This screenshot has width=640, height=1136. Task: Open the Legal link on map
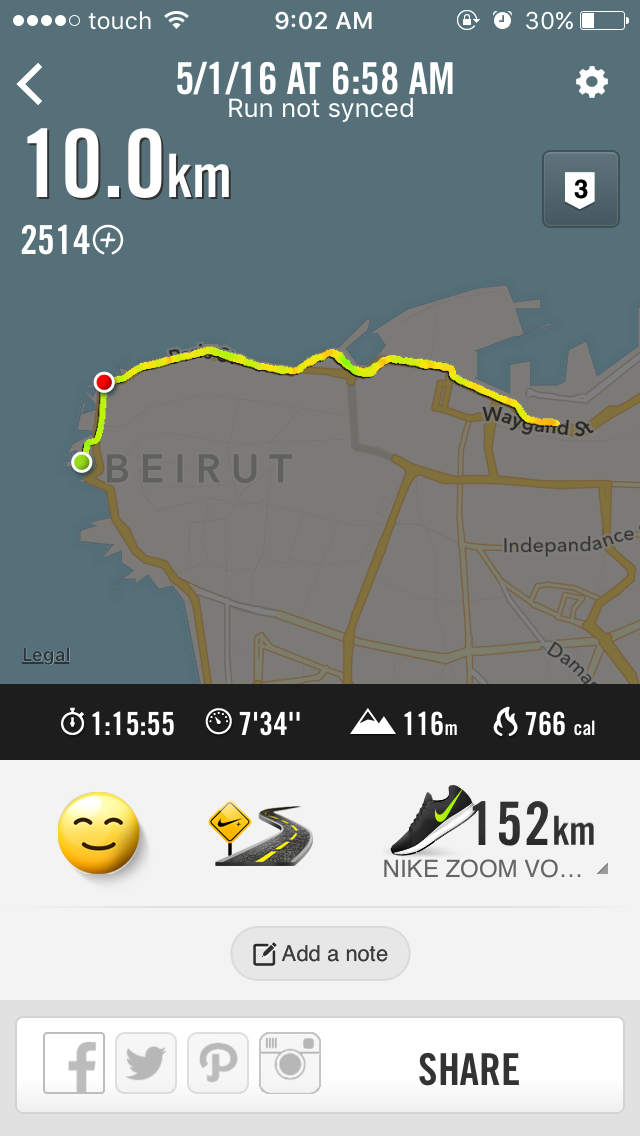click(x=46, y=656)
